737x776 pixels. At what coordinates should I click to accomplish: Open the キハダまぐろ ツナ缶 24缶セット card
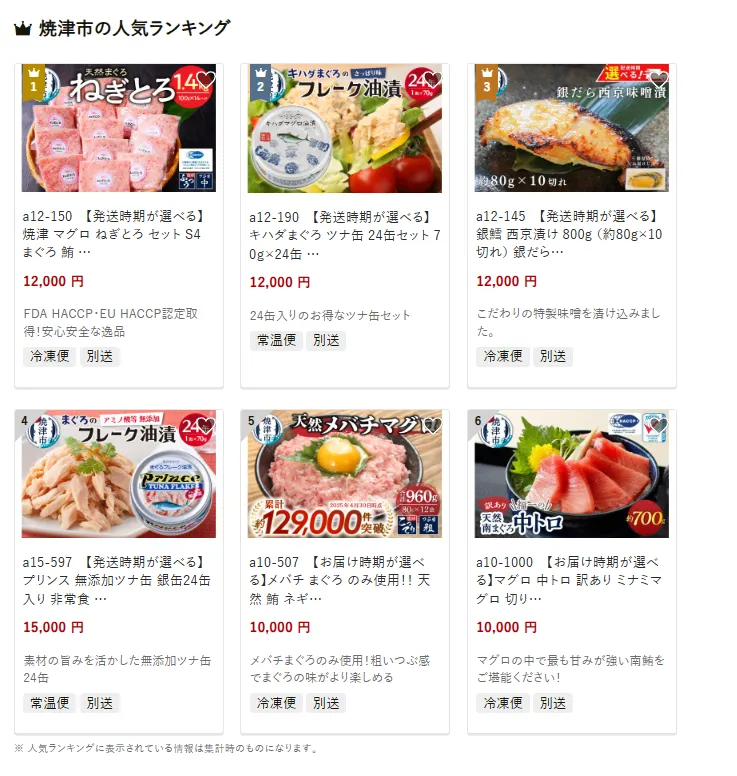point(344,234)
